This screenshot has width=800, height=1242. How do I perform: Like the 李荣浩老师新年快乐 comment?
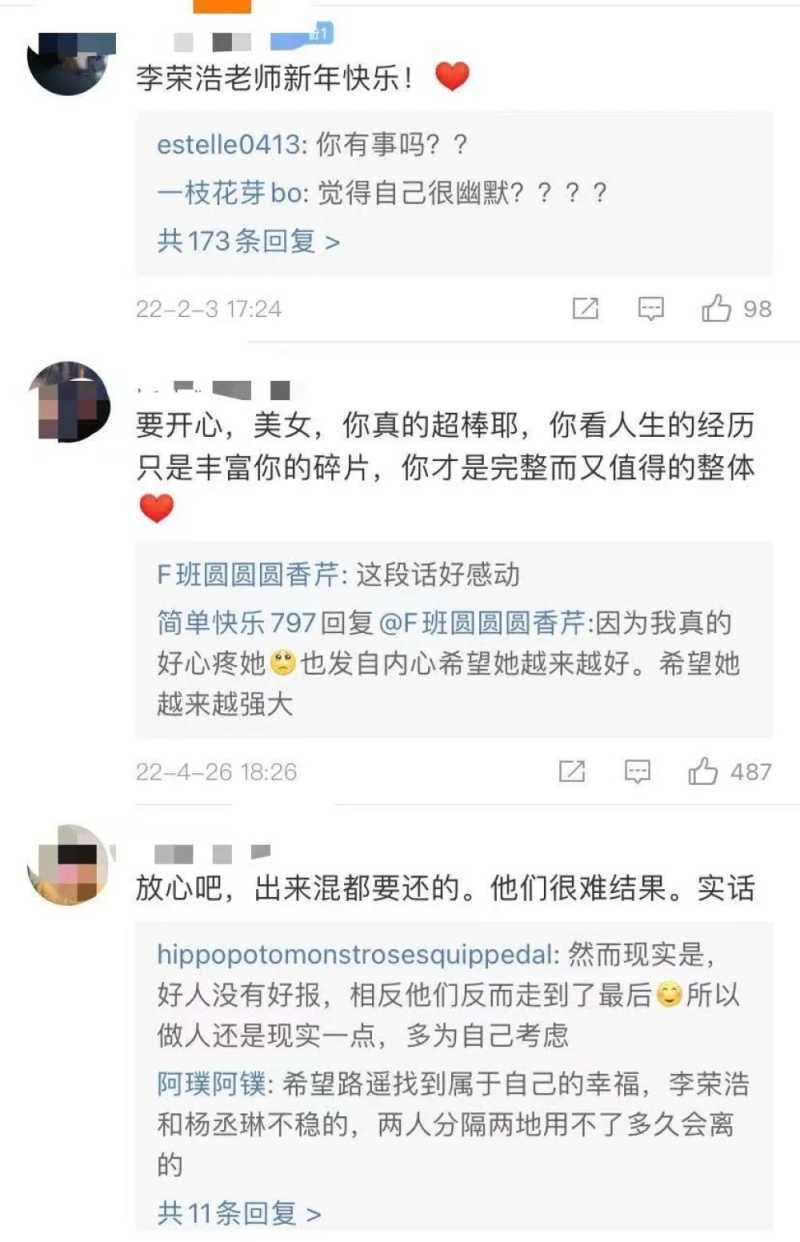click(x=717, y=309)
